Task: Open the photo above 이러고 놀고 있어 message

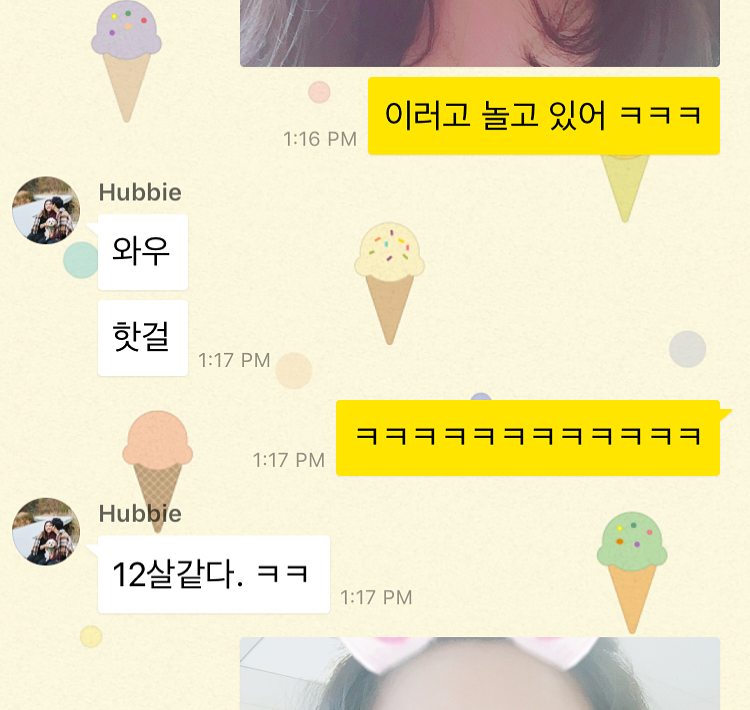Action: tap(479, 32)
